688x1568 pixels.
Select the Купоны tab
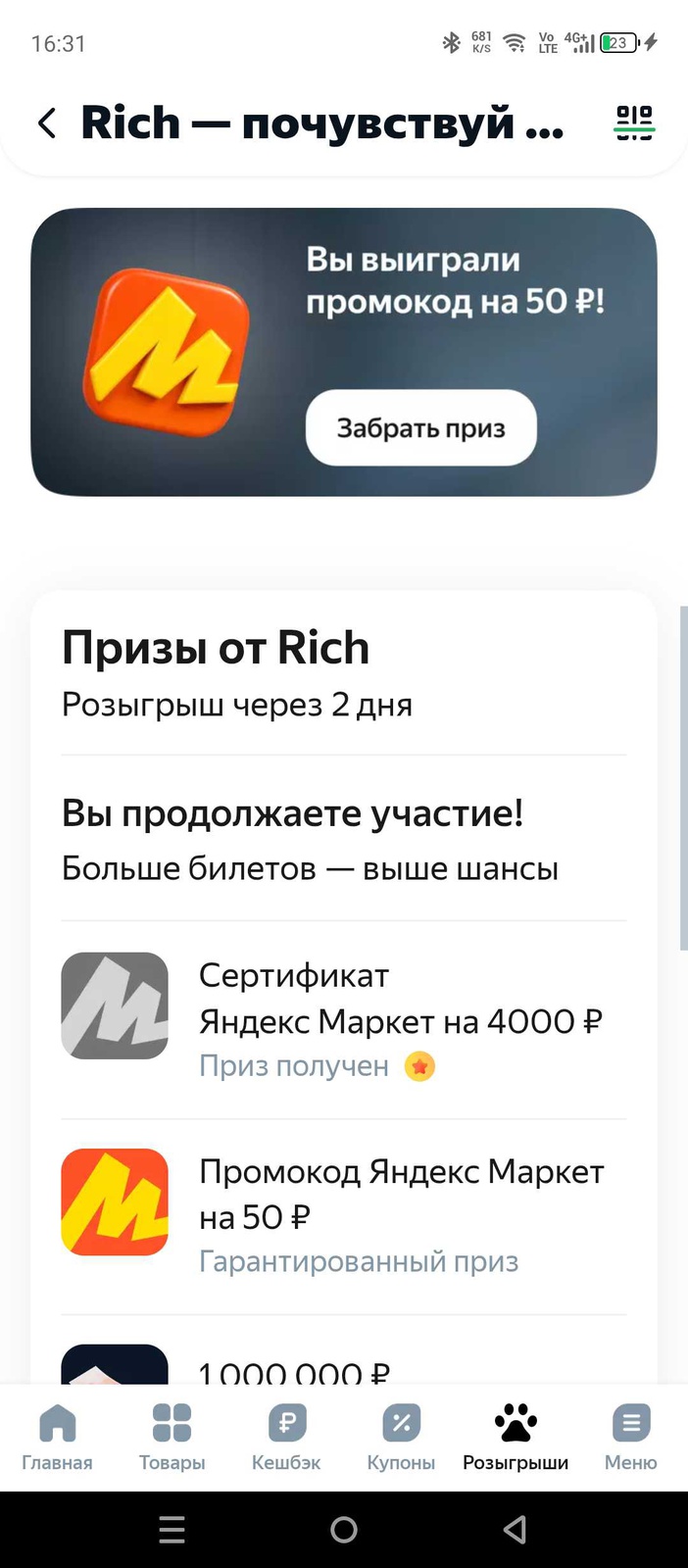[401, 1436]
